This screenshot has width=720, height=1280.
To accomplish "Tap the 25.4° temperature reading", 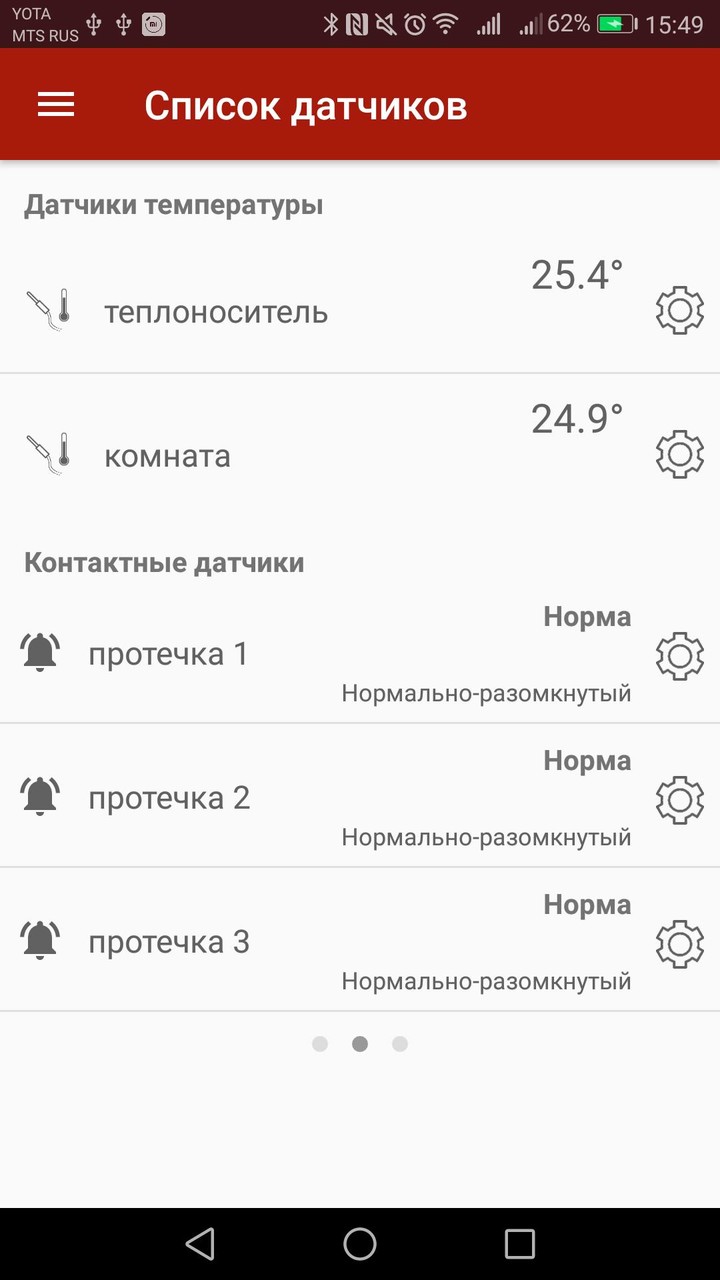I will 578,275.
